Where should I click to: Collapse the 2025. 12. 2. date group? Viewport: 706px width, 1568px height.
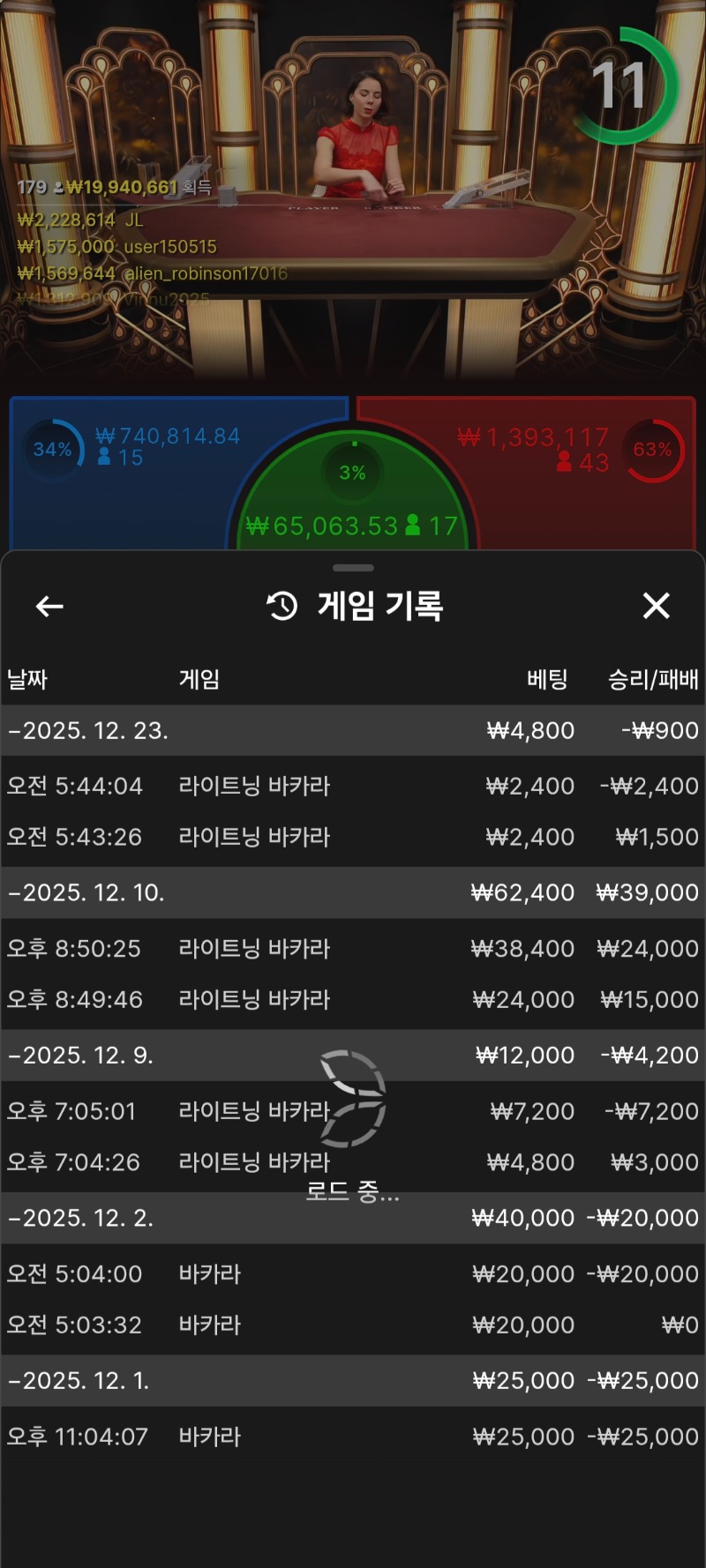88,1218
